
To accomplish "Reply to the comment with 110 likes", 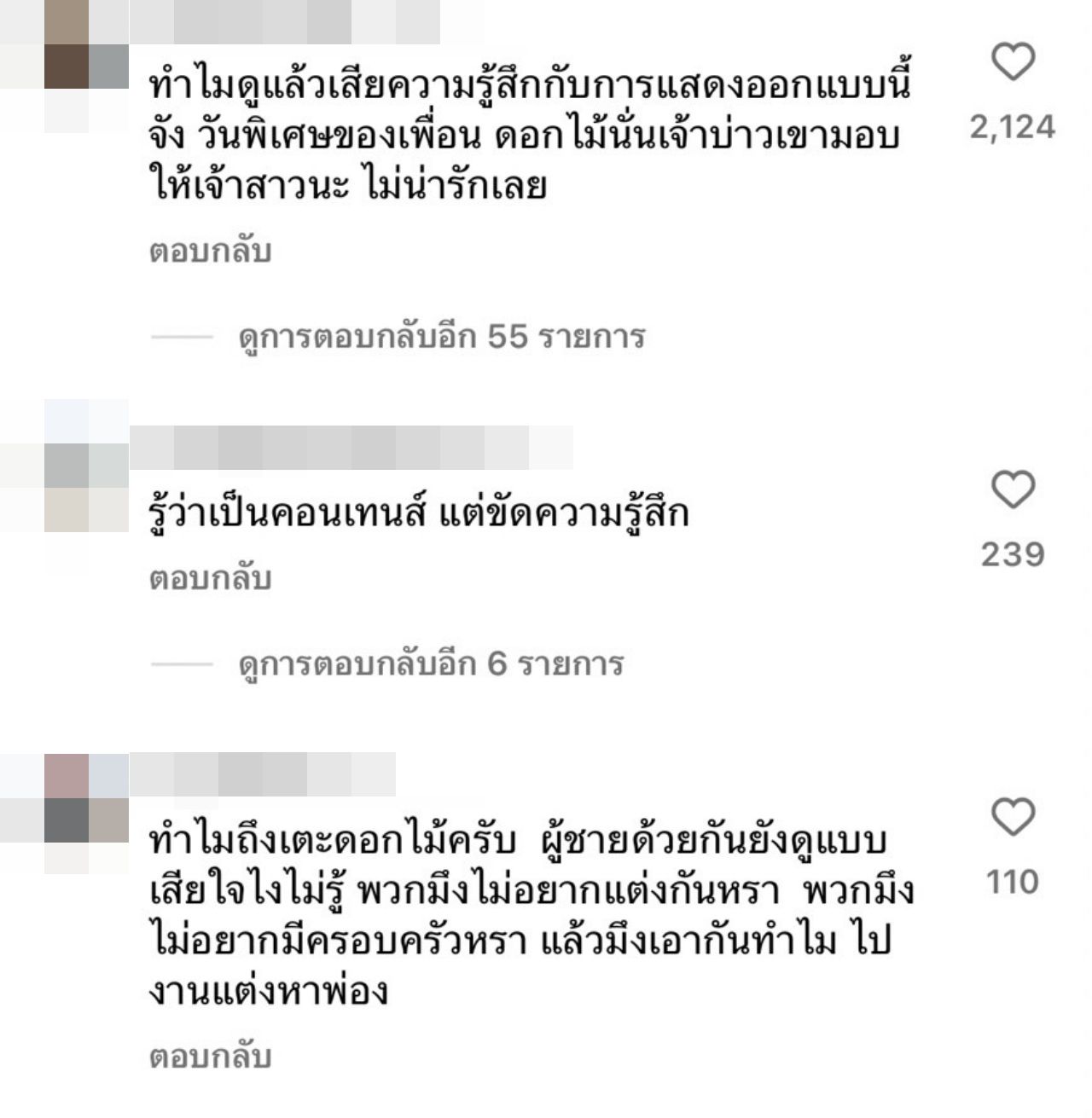I will [210, 1057].
